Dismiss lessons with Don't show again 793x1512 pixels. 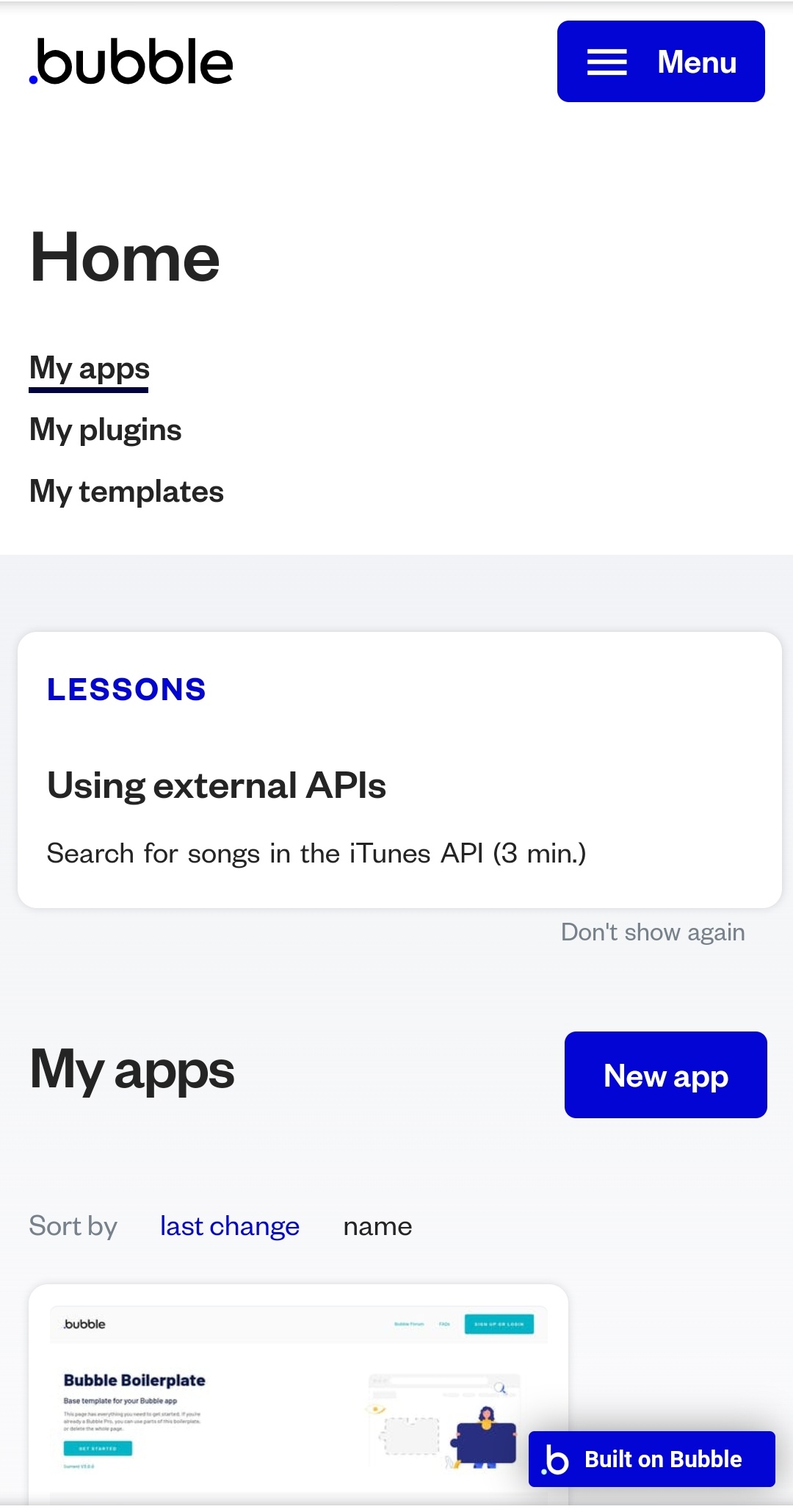pyautogui.click(x=652, y=932)
